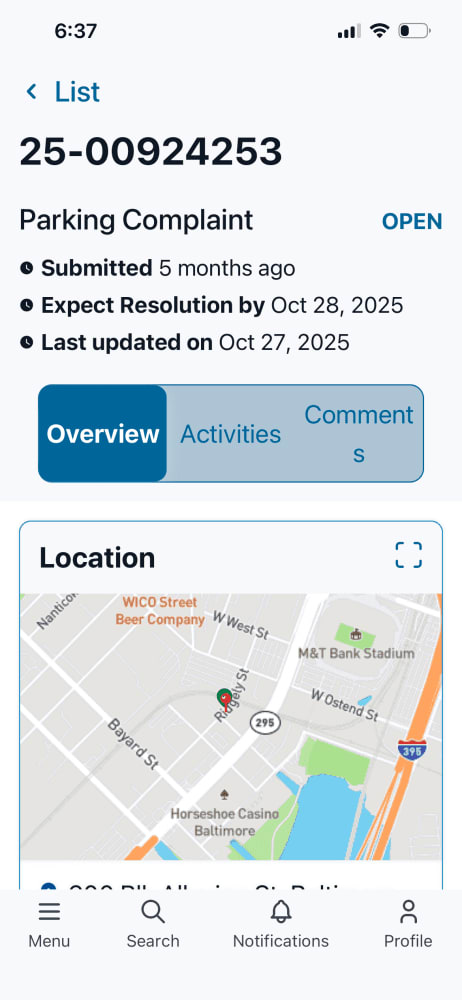Switch to the Activities tab

230,434
